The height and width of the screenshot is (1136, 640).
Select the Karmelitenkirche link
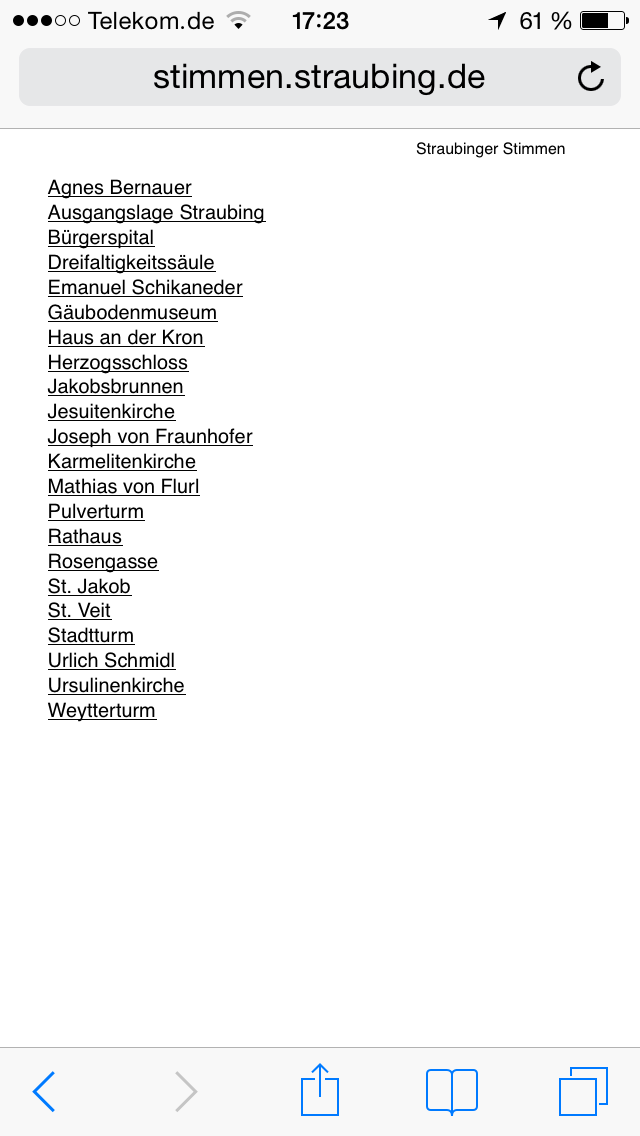(x=122, y=462)
